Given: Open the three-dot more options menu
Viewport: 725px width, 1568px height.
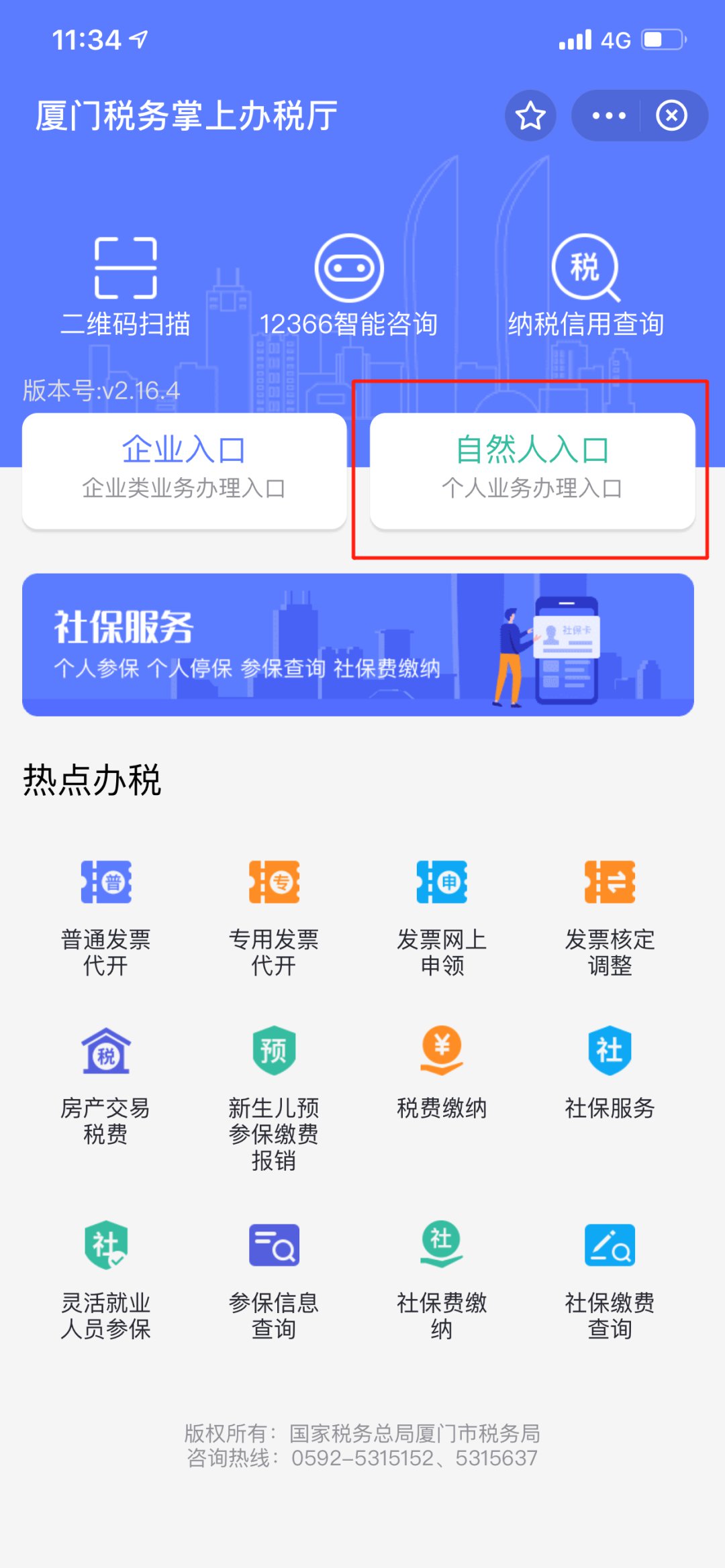Looking at the screenshot, I should click(x=608, y=115).
